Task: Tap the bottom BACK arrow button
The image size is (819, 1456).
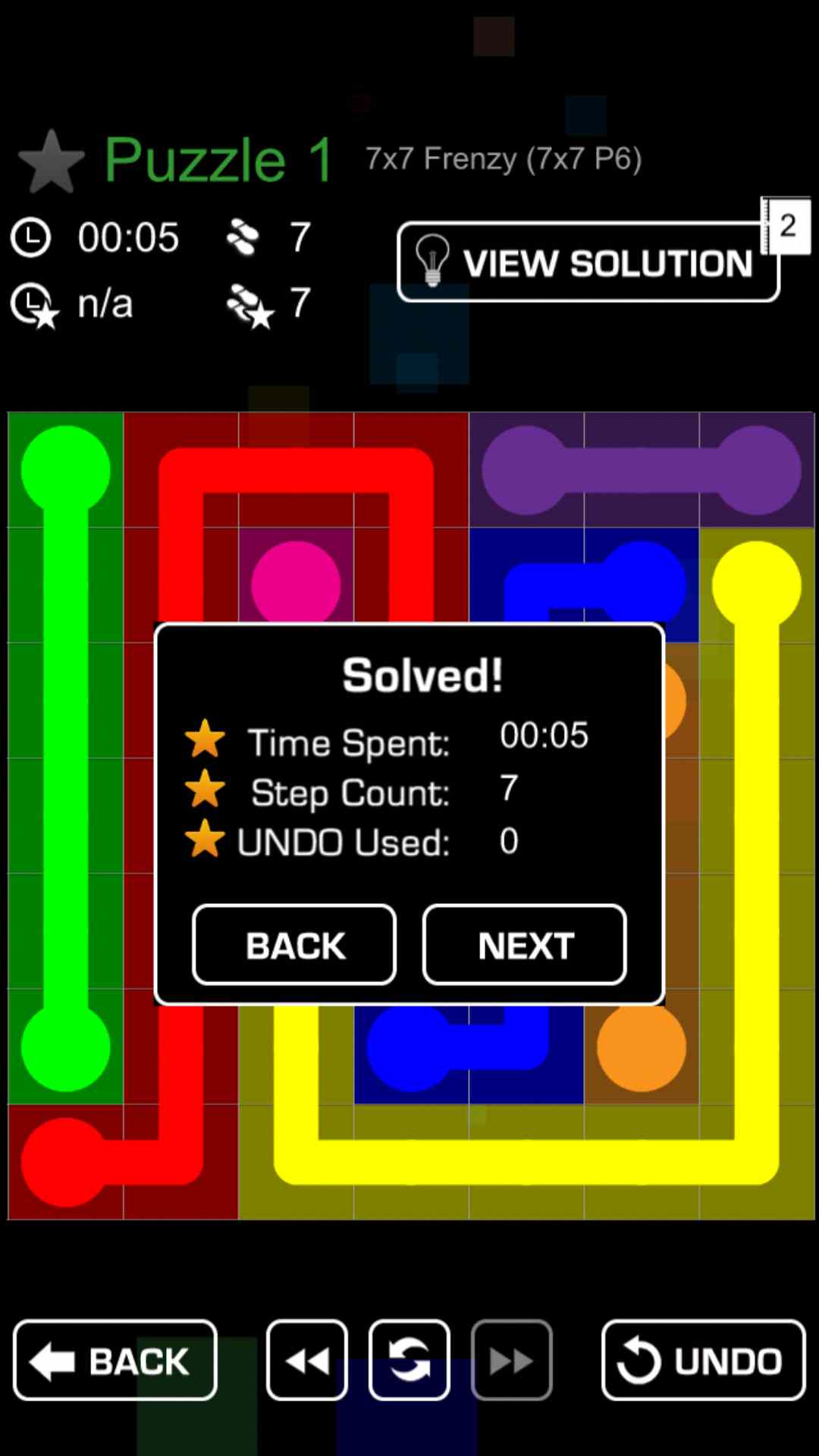Action: [115, 1360]
